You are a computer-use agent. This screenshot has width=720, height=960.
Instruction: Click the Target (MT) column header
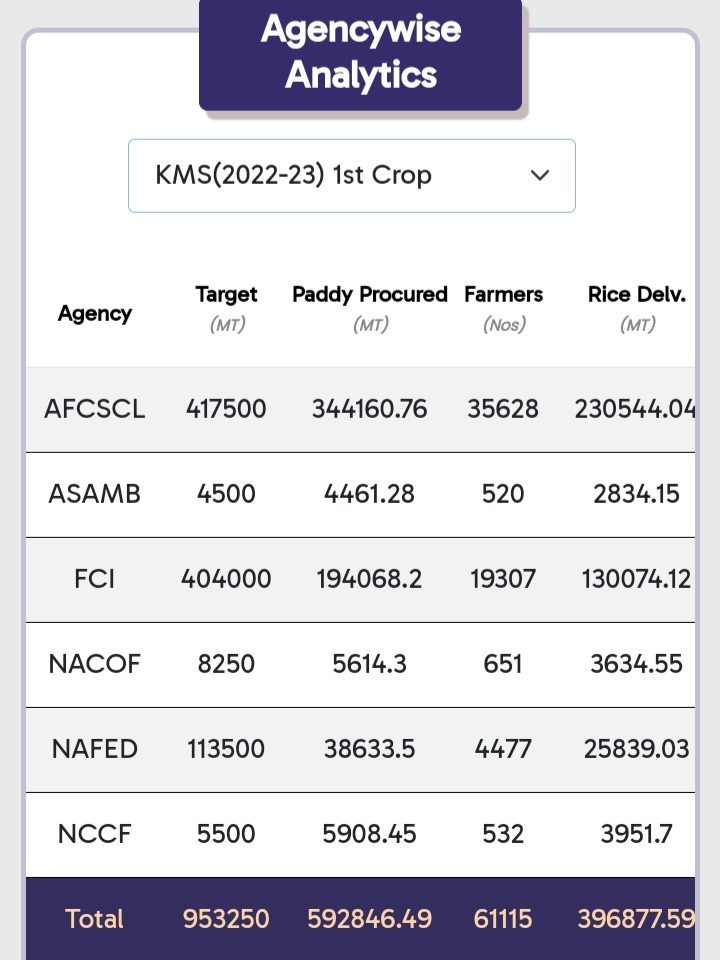tap(226, 305)
